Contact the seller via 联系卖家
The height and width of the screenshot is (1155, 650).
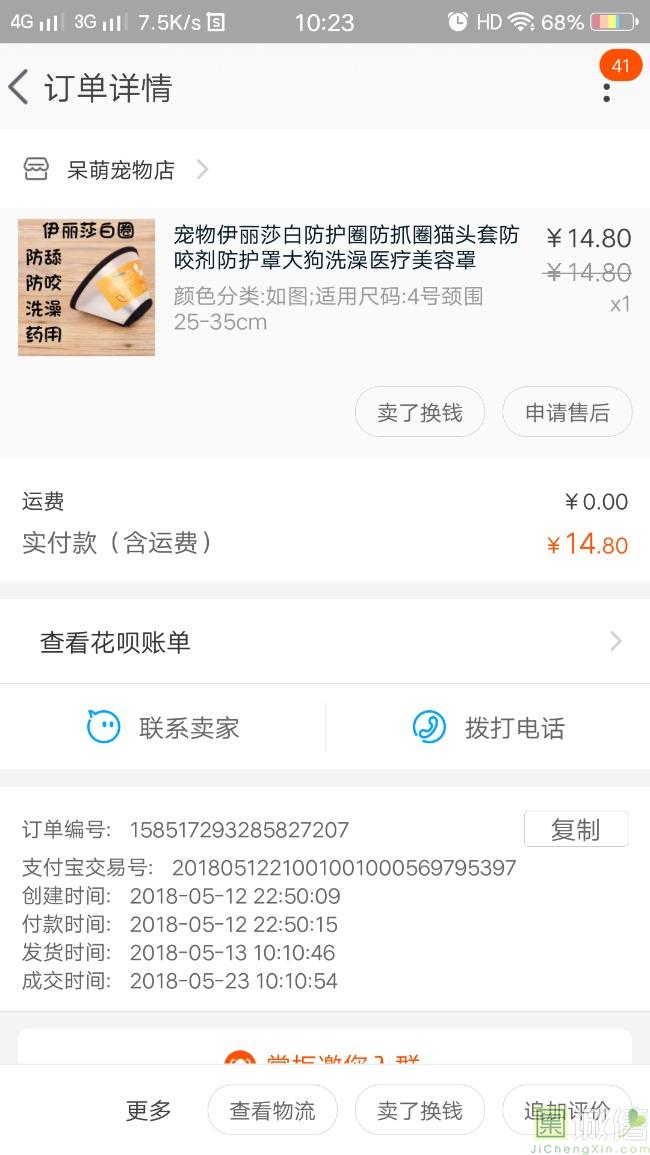(x=164, y=727)
